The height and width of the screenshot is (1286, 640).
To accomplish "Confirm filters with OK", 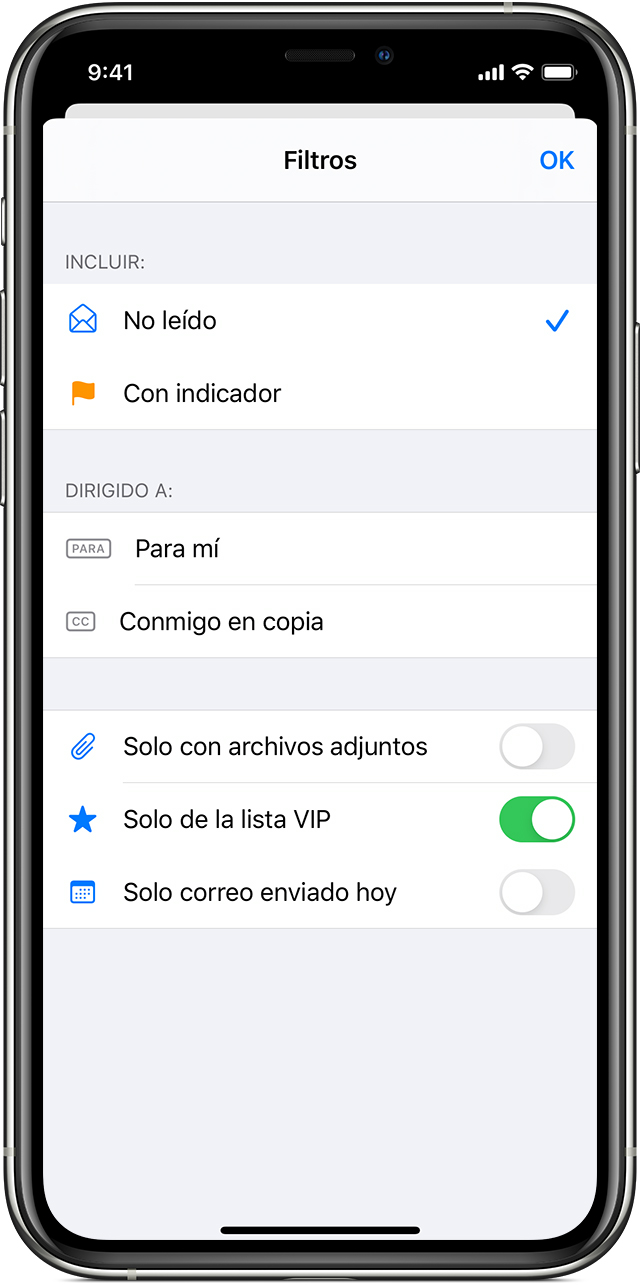I will [x=556, y=161].
